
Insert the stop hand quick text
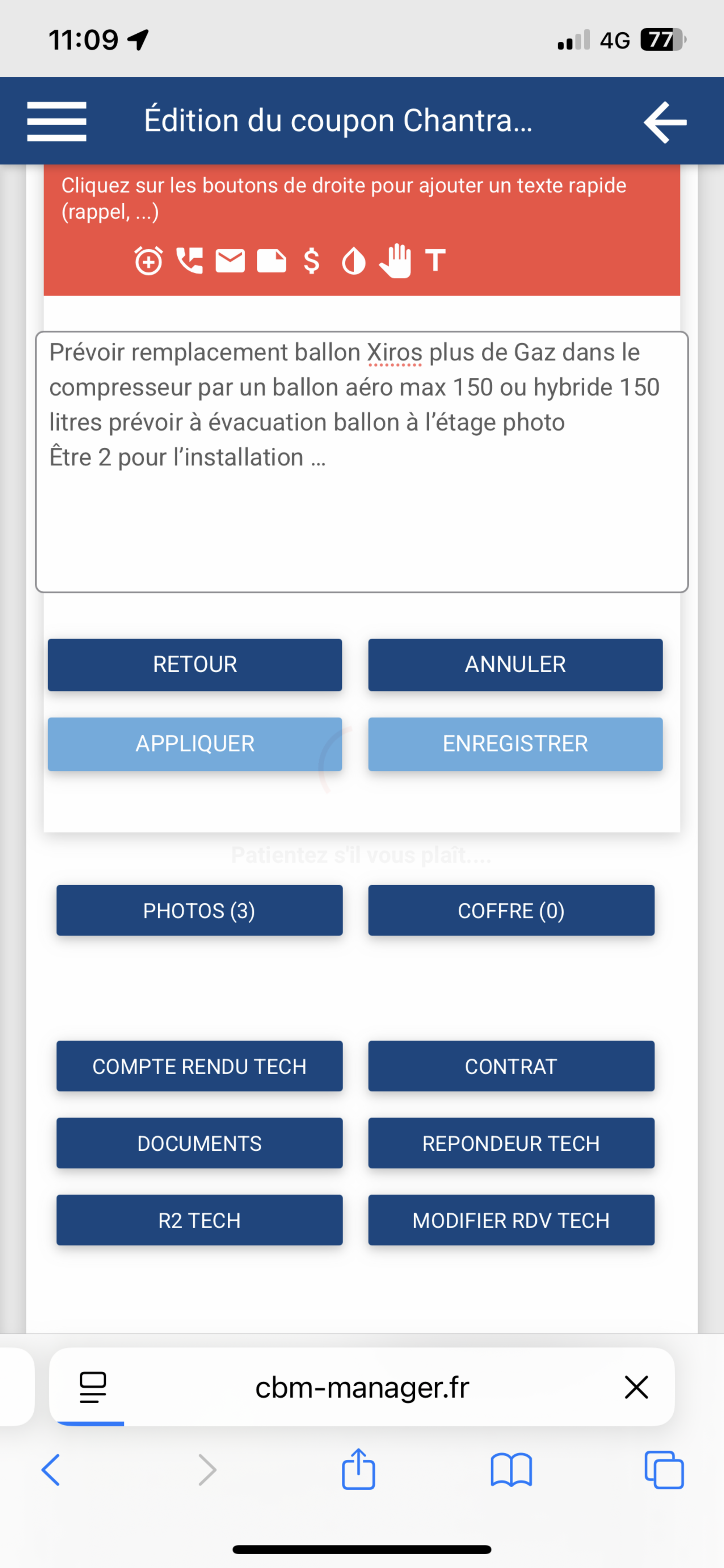pos(395,261)
